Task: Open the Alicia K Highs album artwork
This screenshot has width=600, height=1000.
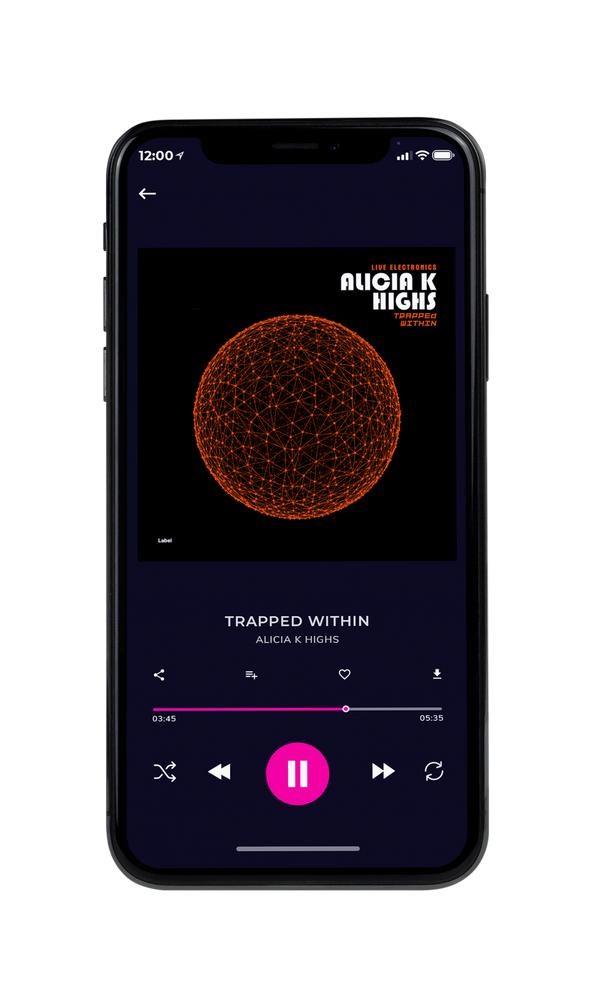Action: 296,404
